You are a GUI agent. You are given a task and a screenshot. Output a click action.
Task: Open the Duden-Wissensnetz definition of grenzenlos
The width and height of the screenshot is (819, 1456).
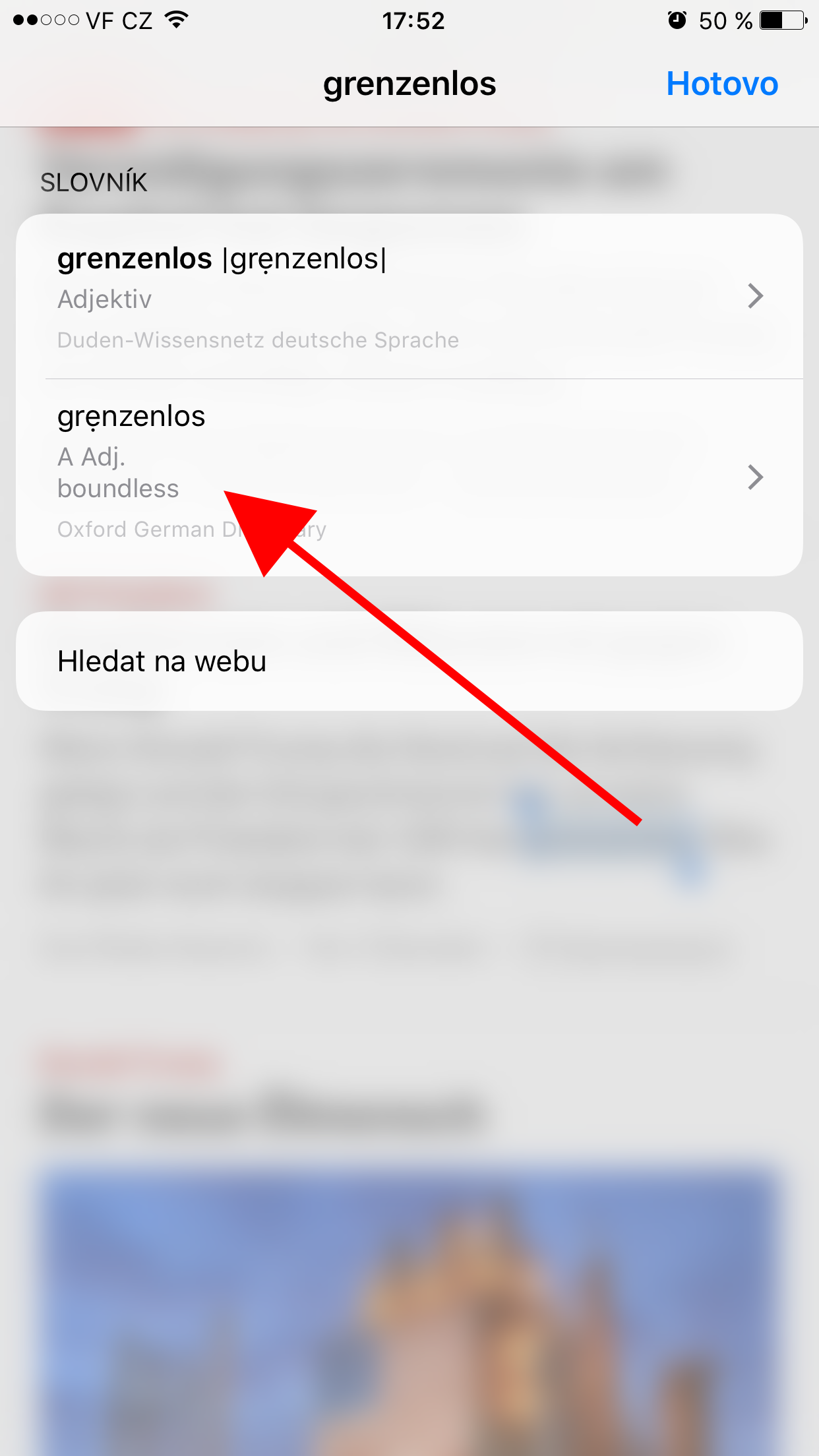[409, 297]
